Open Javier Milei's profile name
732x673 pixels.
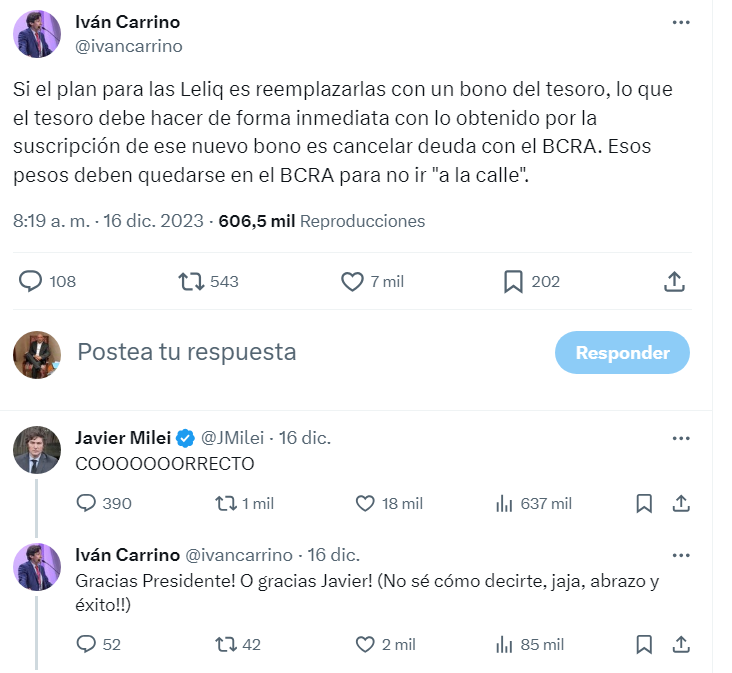click(x=123, y=438)
